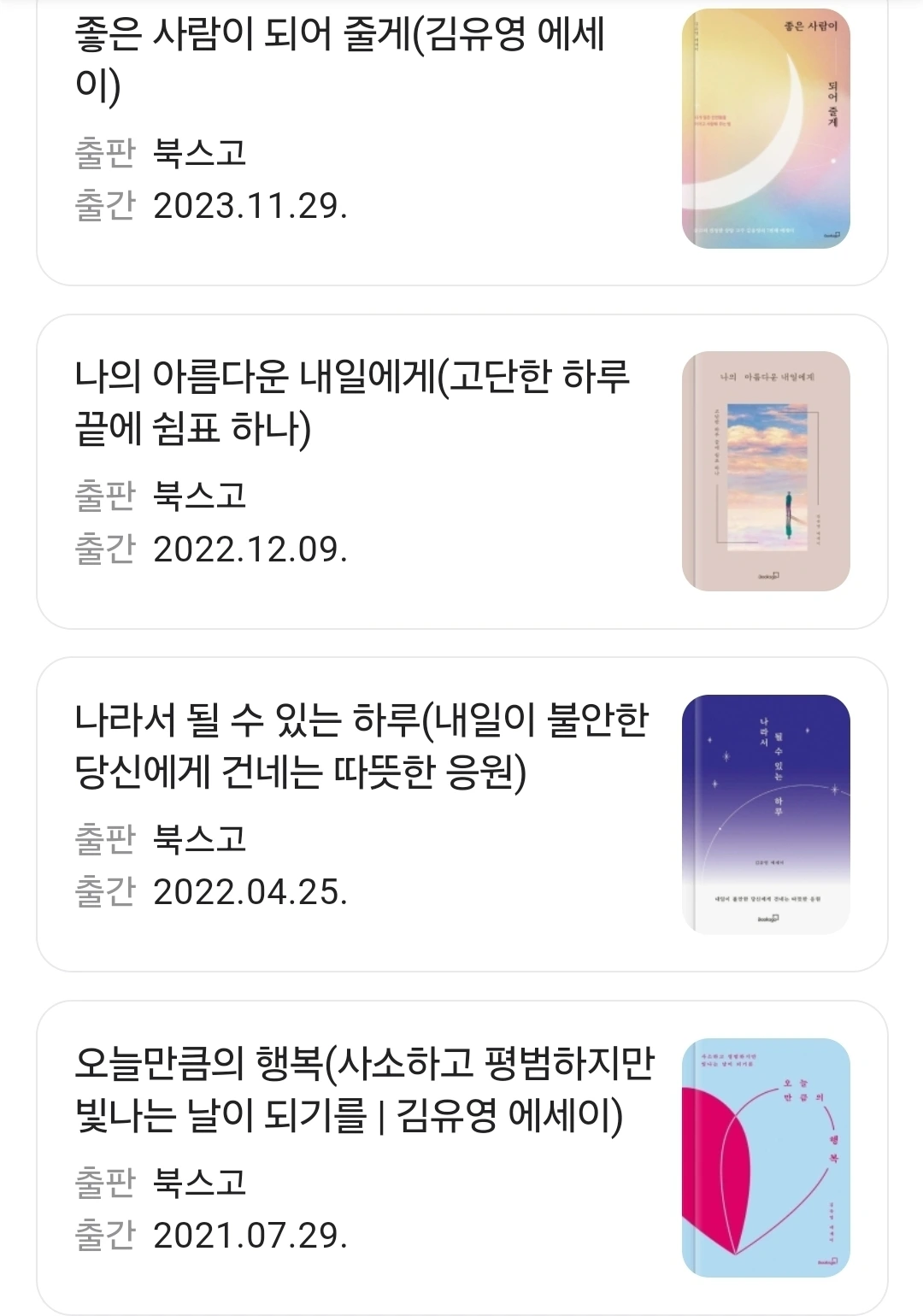Open the book 나라서 될 수 있는 하루
923x1316 pixels.
point(361,745)
